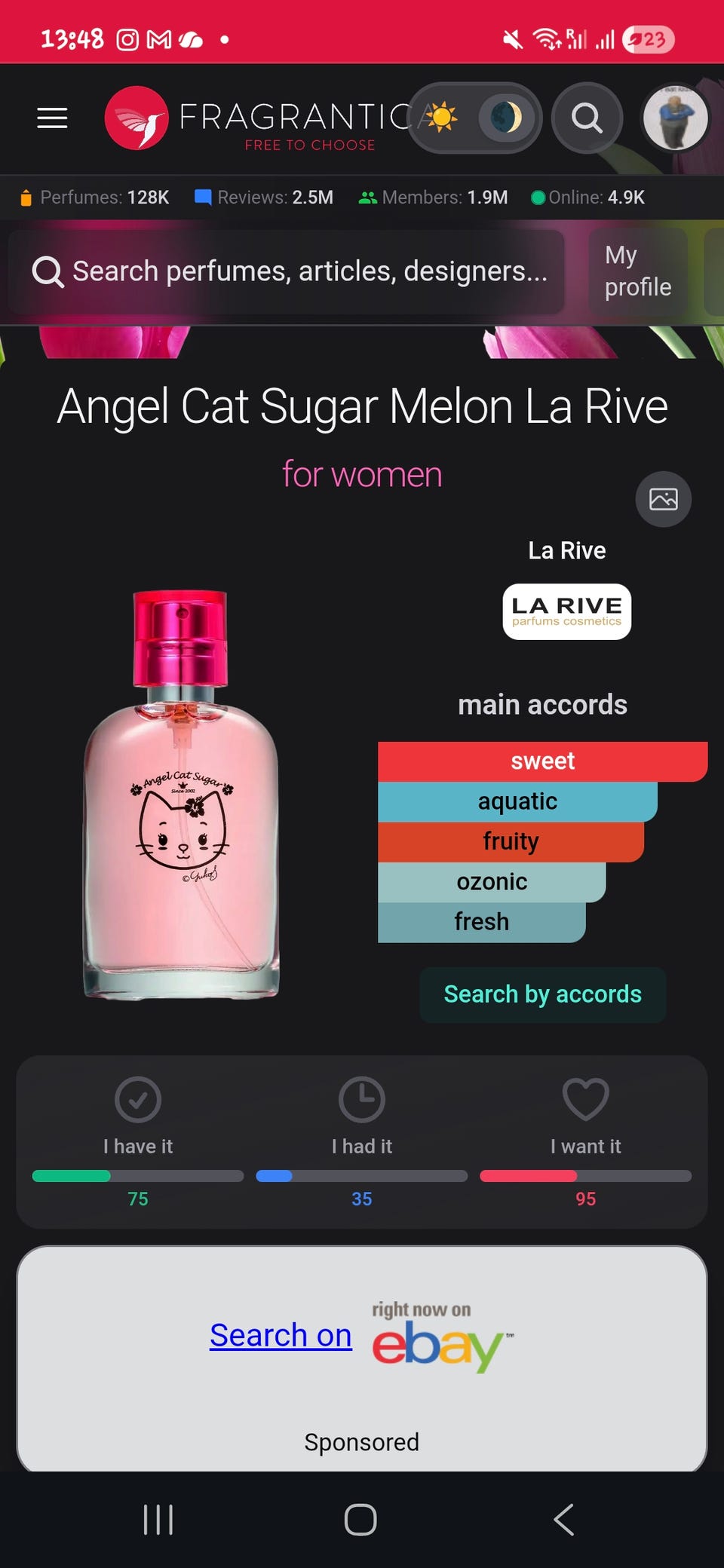
Task: Tap the Search by accords button
Action: 543,994
